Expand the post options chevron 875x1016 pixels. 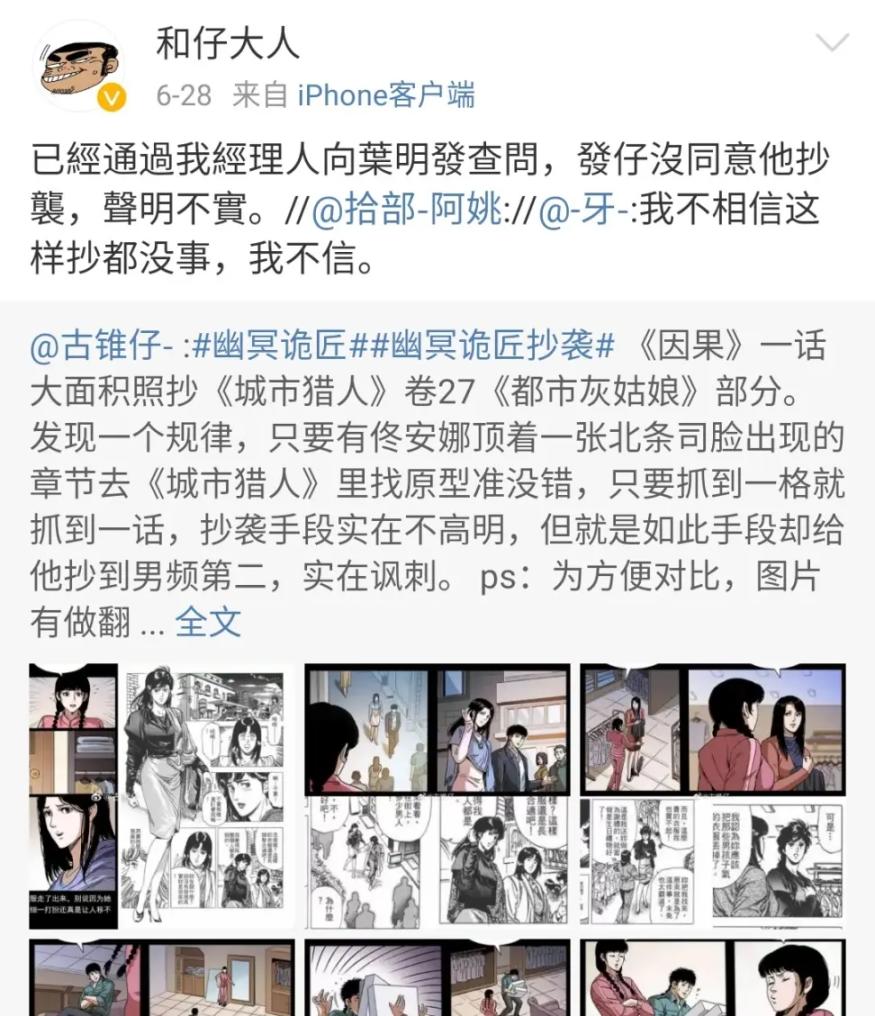[x=832, y=43]
